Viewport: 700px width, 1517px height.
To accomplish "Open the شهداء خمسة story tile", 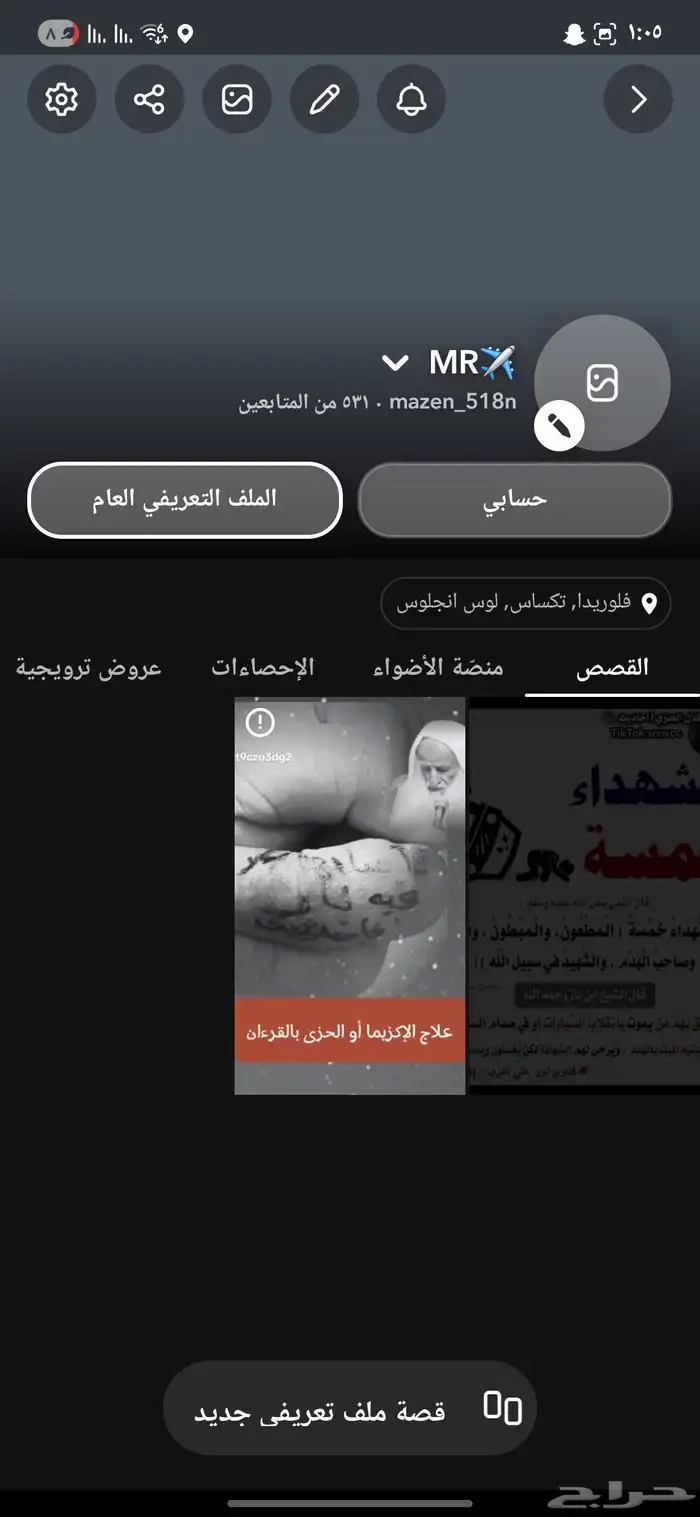I will click(x=585, y=896).
